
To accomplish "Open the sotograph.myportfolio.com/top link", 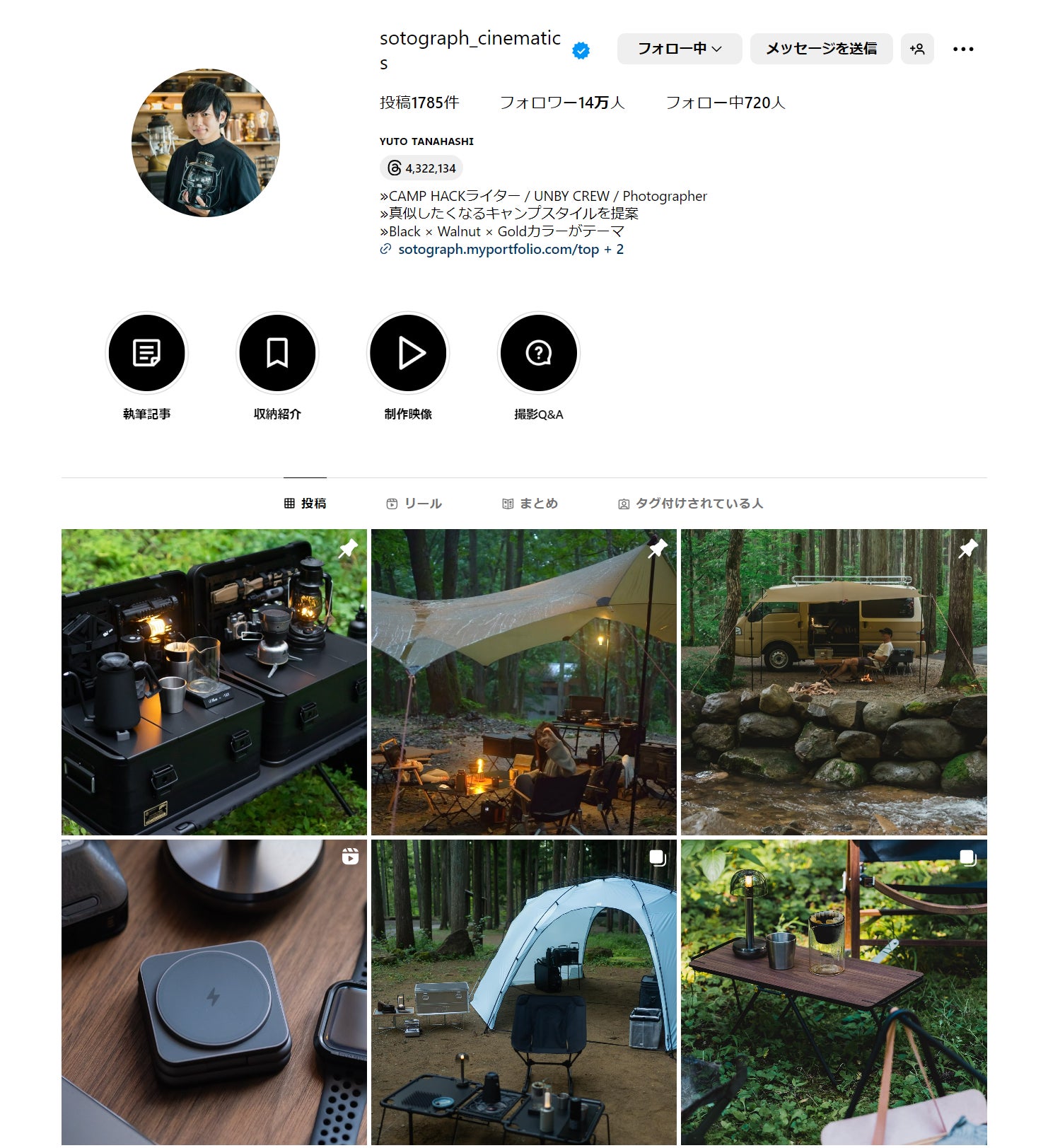I will (x=498, y=249).
